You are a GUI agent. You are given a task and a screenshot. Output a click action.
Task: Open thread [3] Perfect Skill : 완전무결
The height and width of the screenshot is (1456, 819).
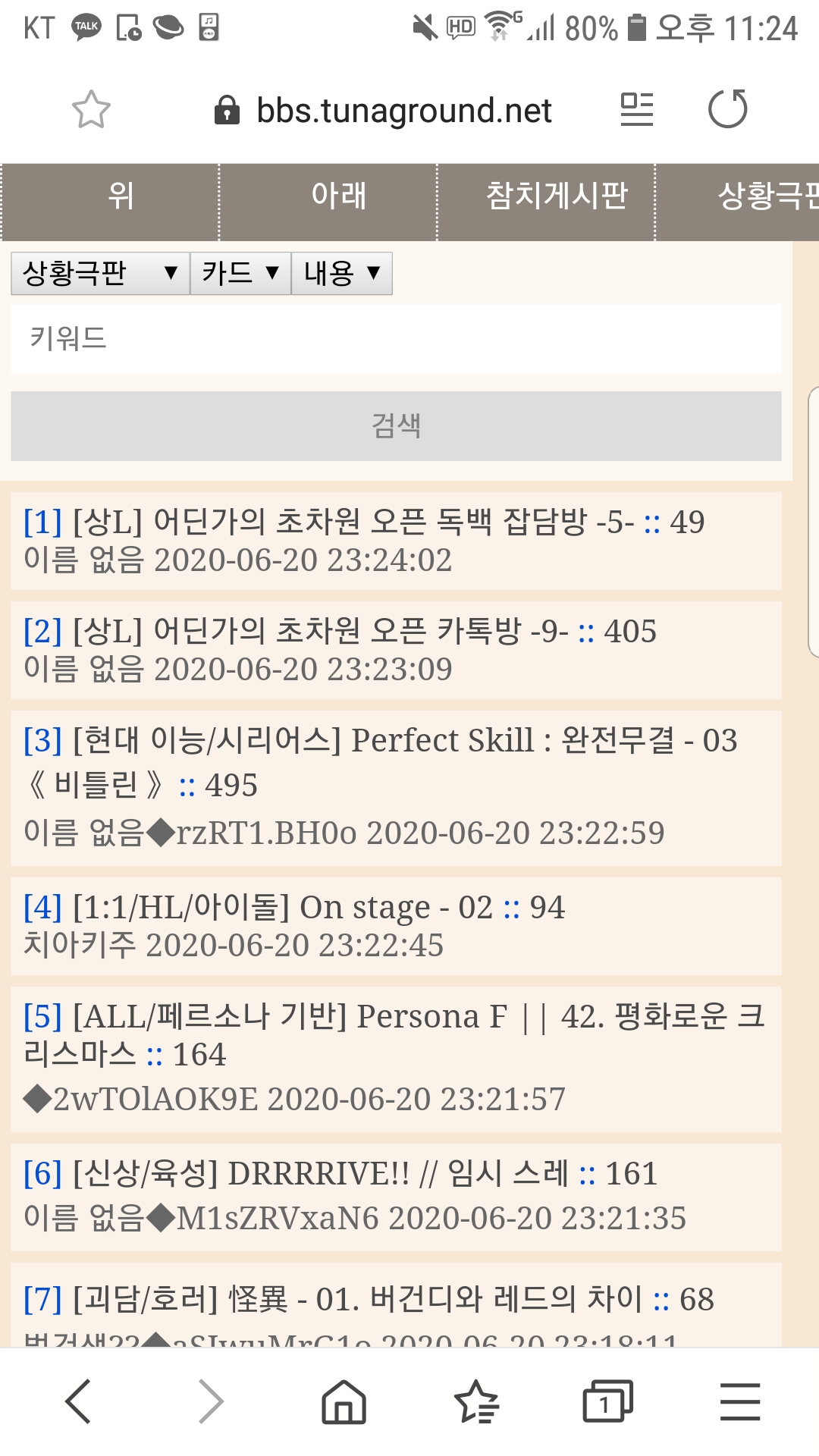[x=379, y=741]
